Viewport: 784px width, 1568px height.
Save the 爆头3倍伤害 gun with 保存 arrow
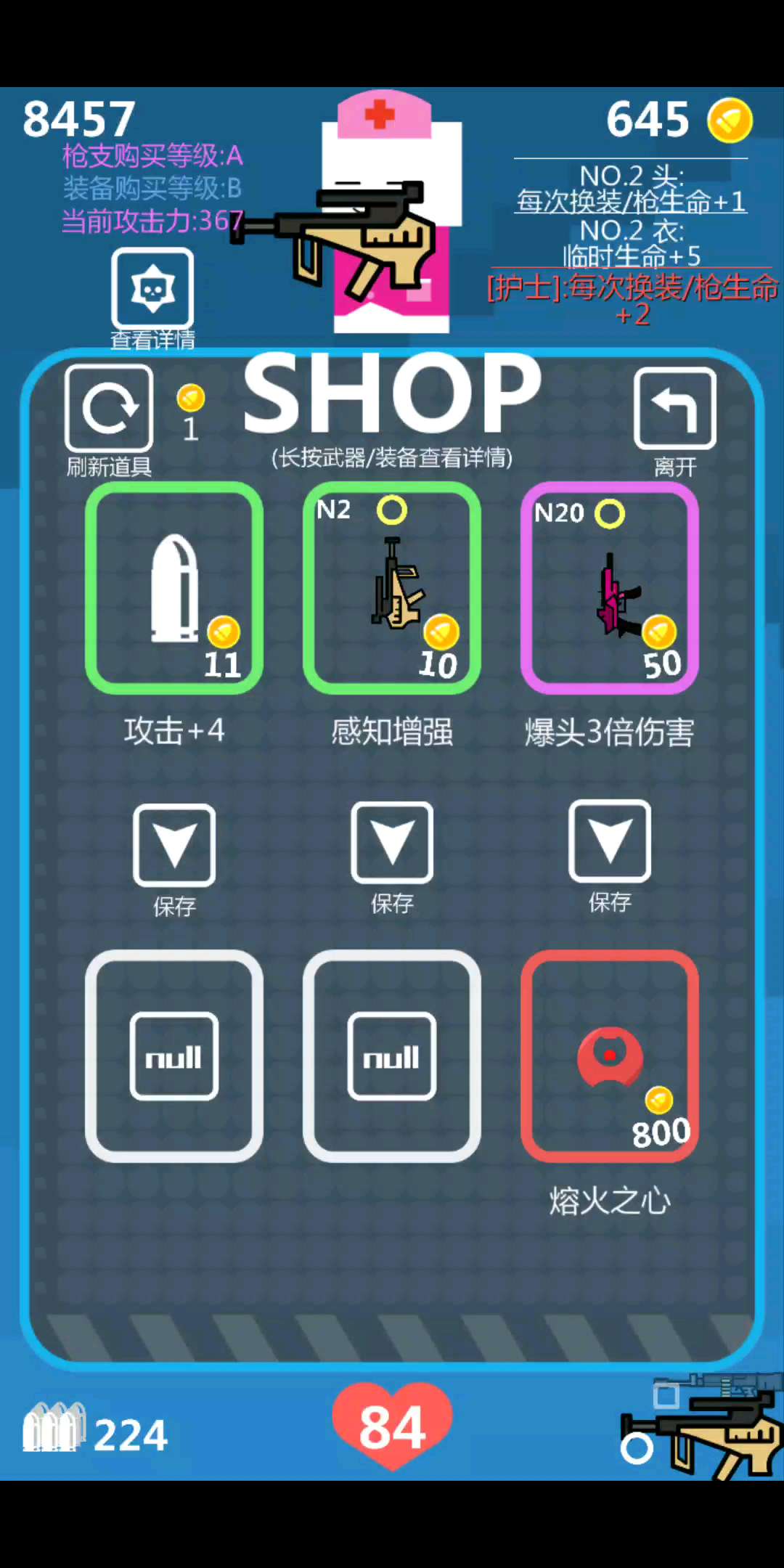pyautogui.click(x=610, y=841)
